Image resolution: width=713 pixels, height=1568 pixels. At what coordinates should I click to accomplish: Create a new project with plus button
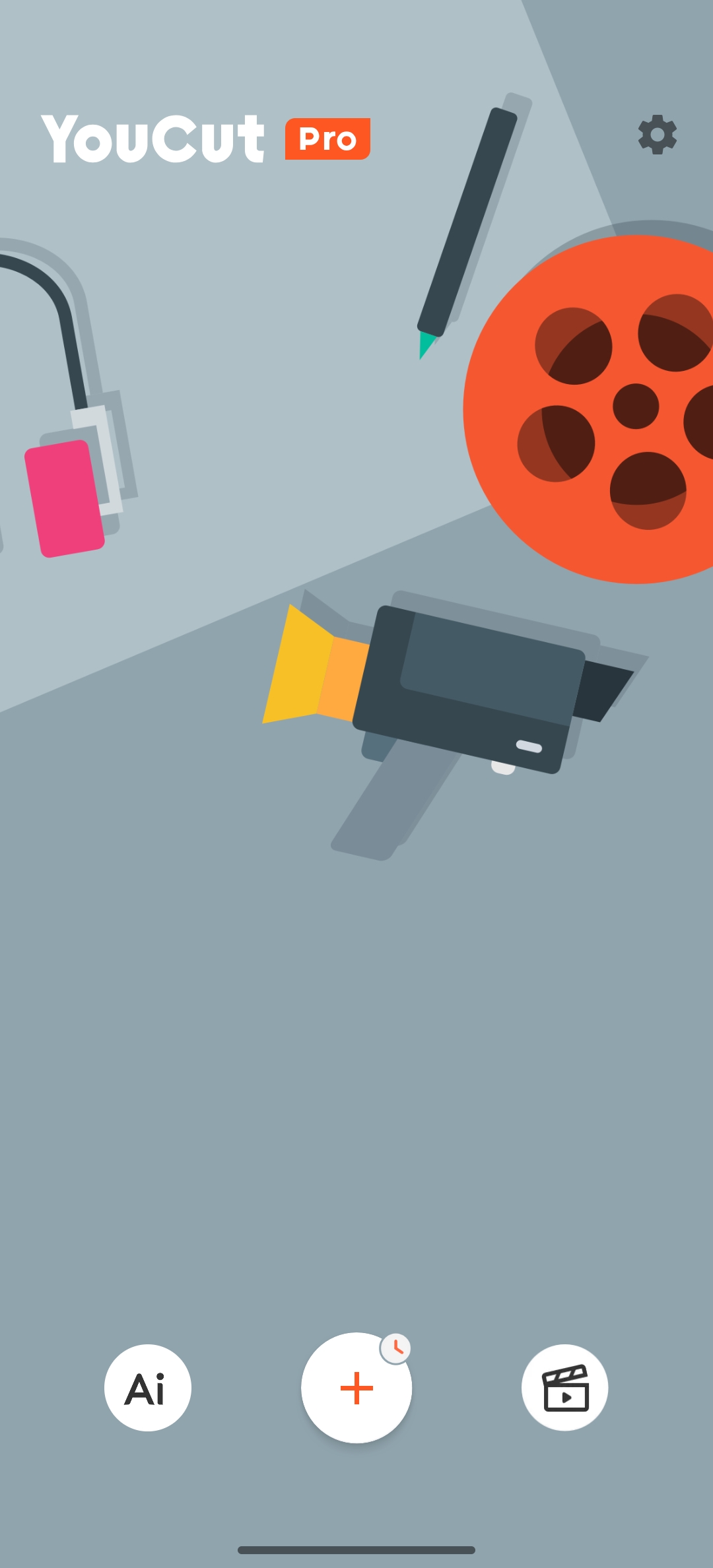tap(356, 1387)
